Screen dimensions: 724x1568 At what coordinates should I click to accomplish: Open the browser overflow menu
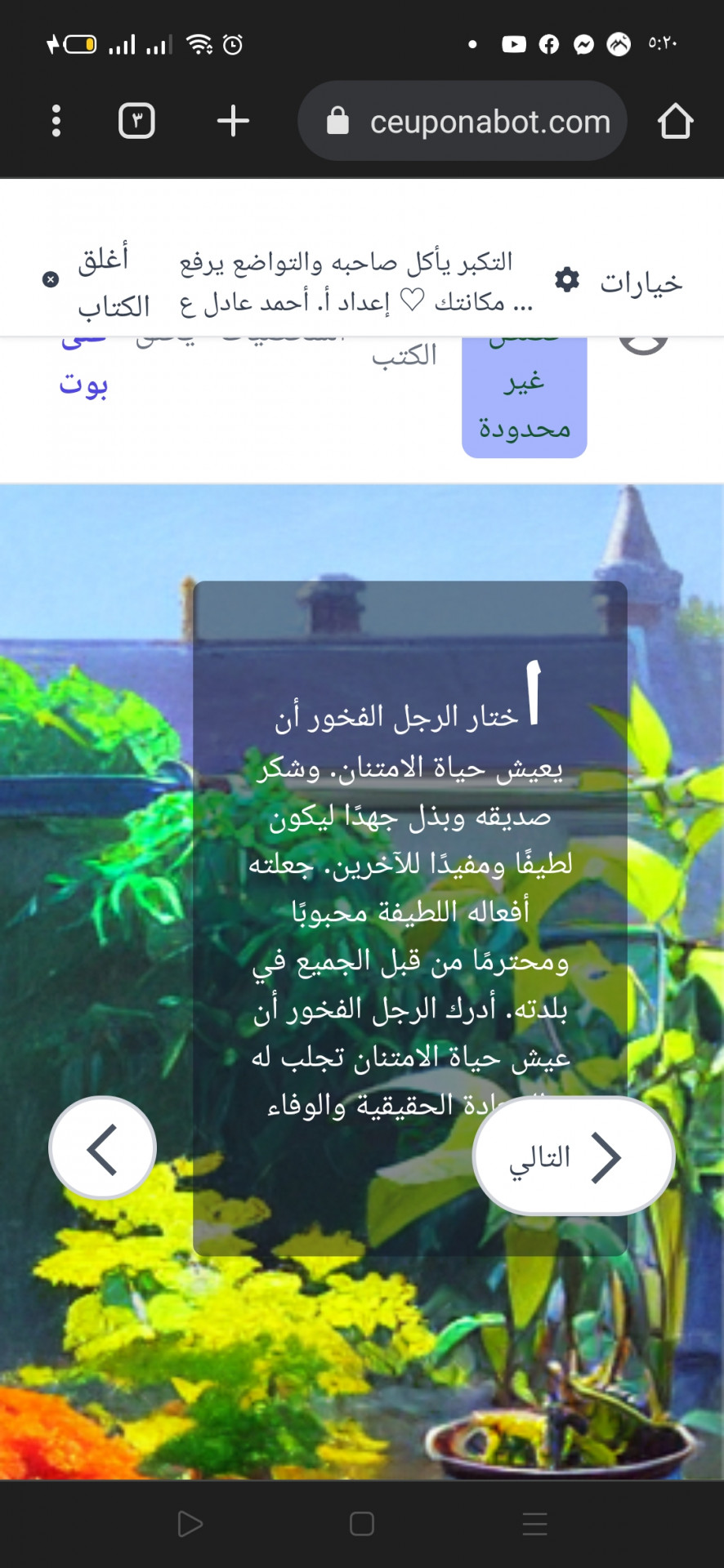[x=56, y=121]
